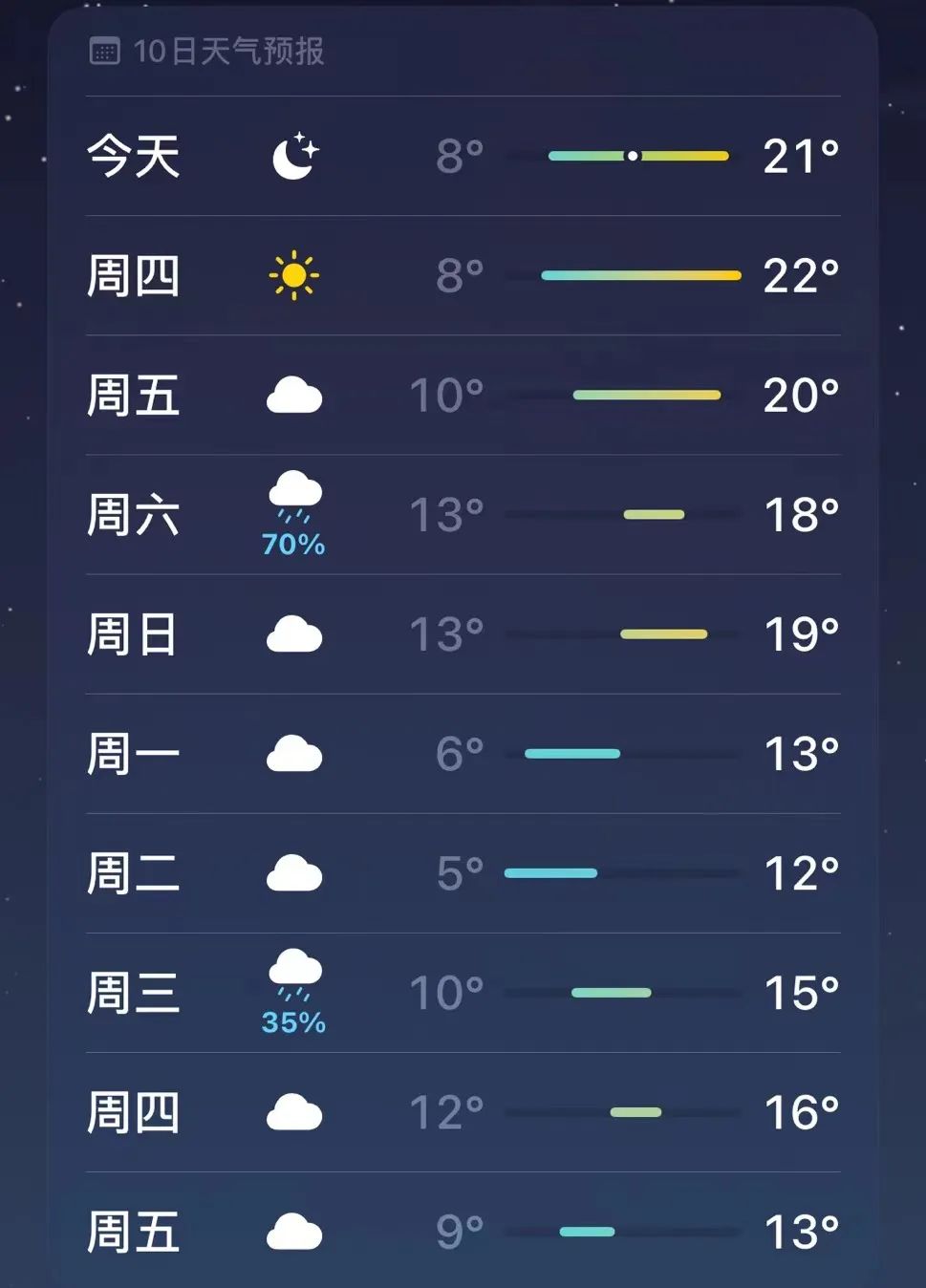Tap the calendar icon in the forecast header

tap(104, 53)
